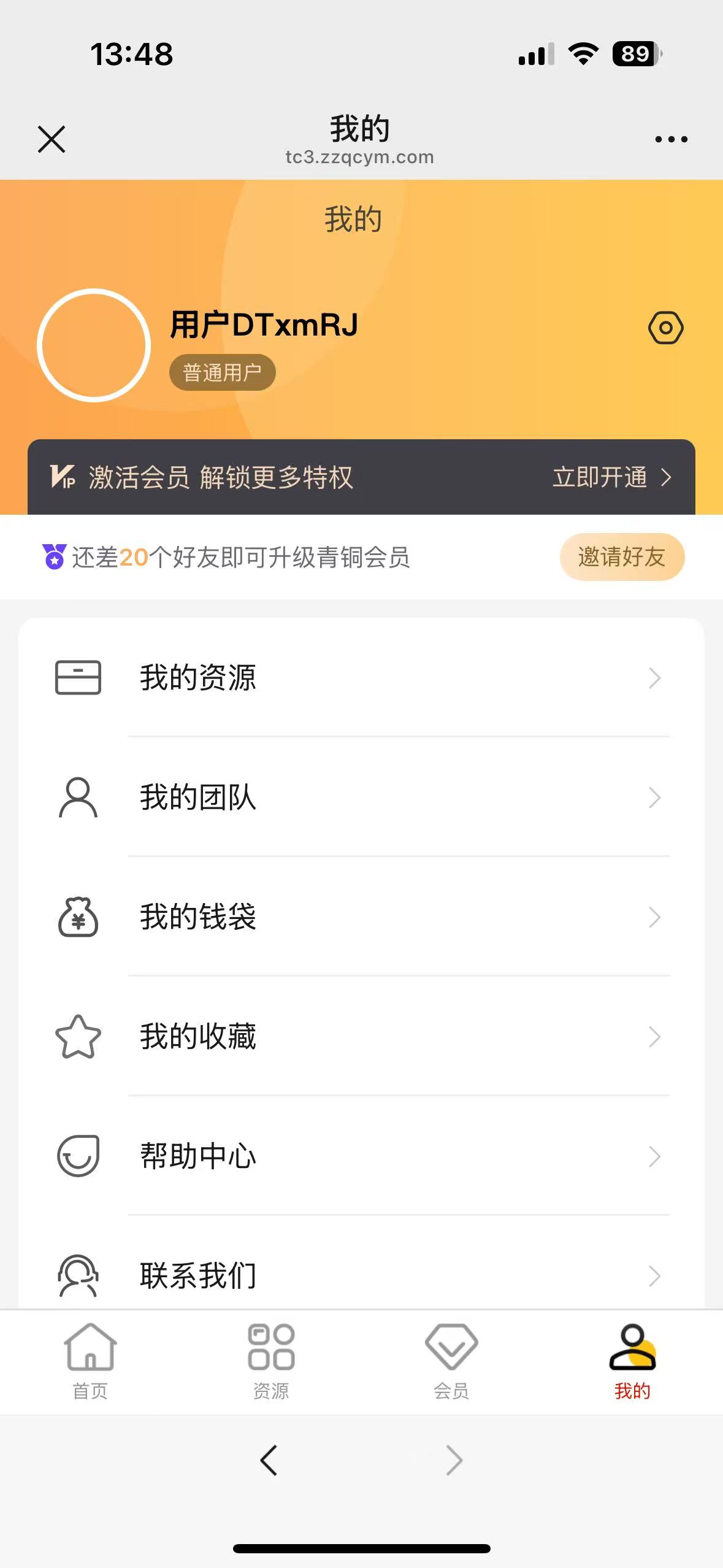This screenshot has height=1568, width=723.
Task: Go back with the browser back arrow
Action: pos(269,1460)
